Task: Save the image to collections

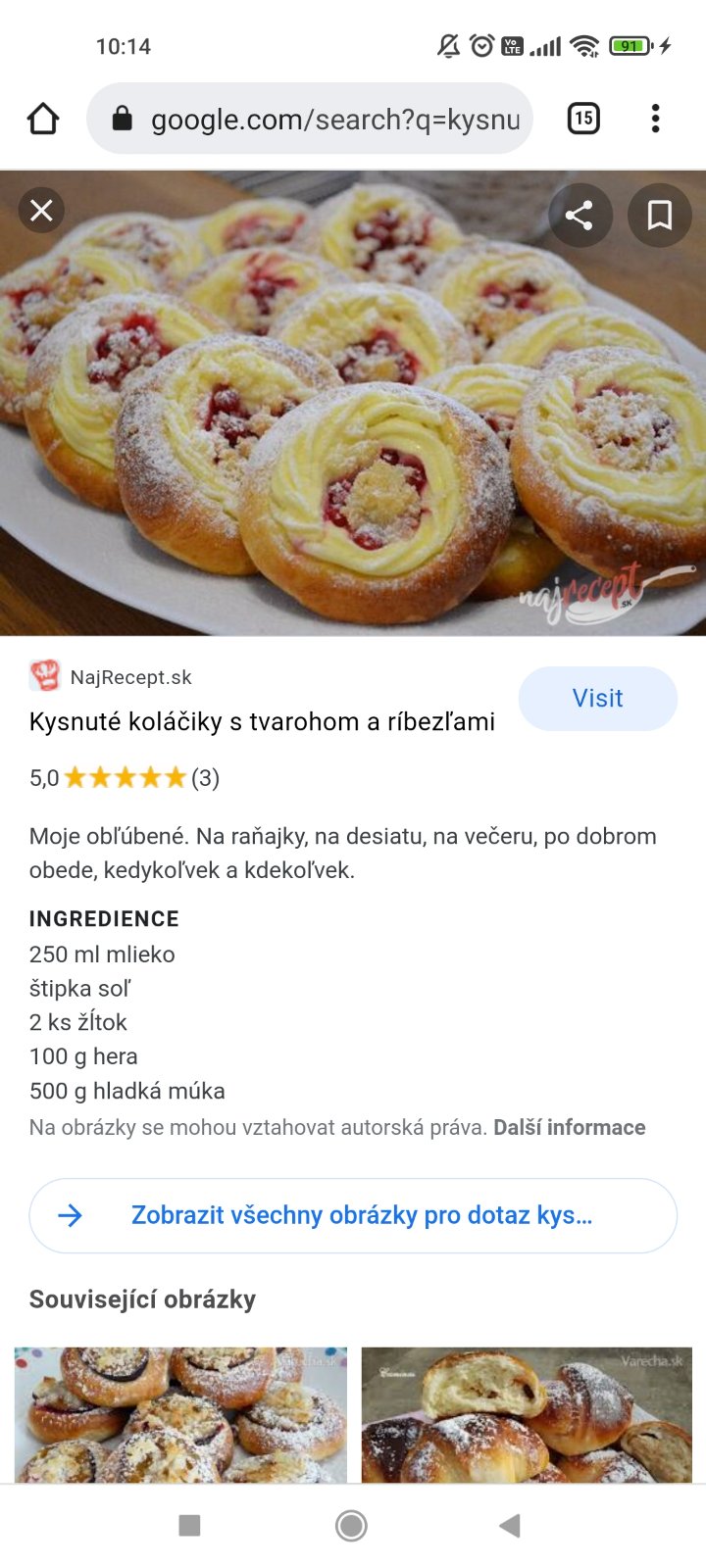Action: [x=659, y=215]
